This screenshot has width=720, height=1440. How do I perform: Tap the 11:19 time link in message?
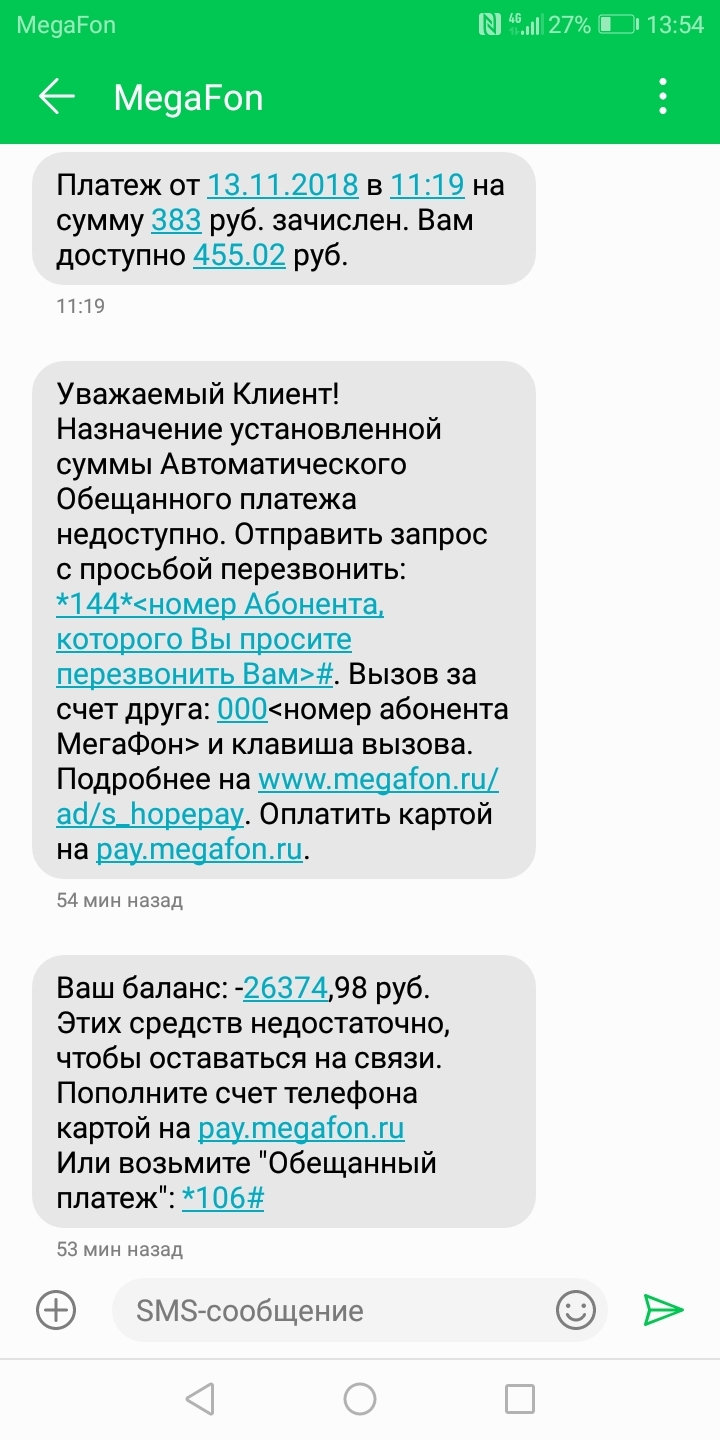tap(427, 185)
